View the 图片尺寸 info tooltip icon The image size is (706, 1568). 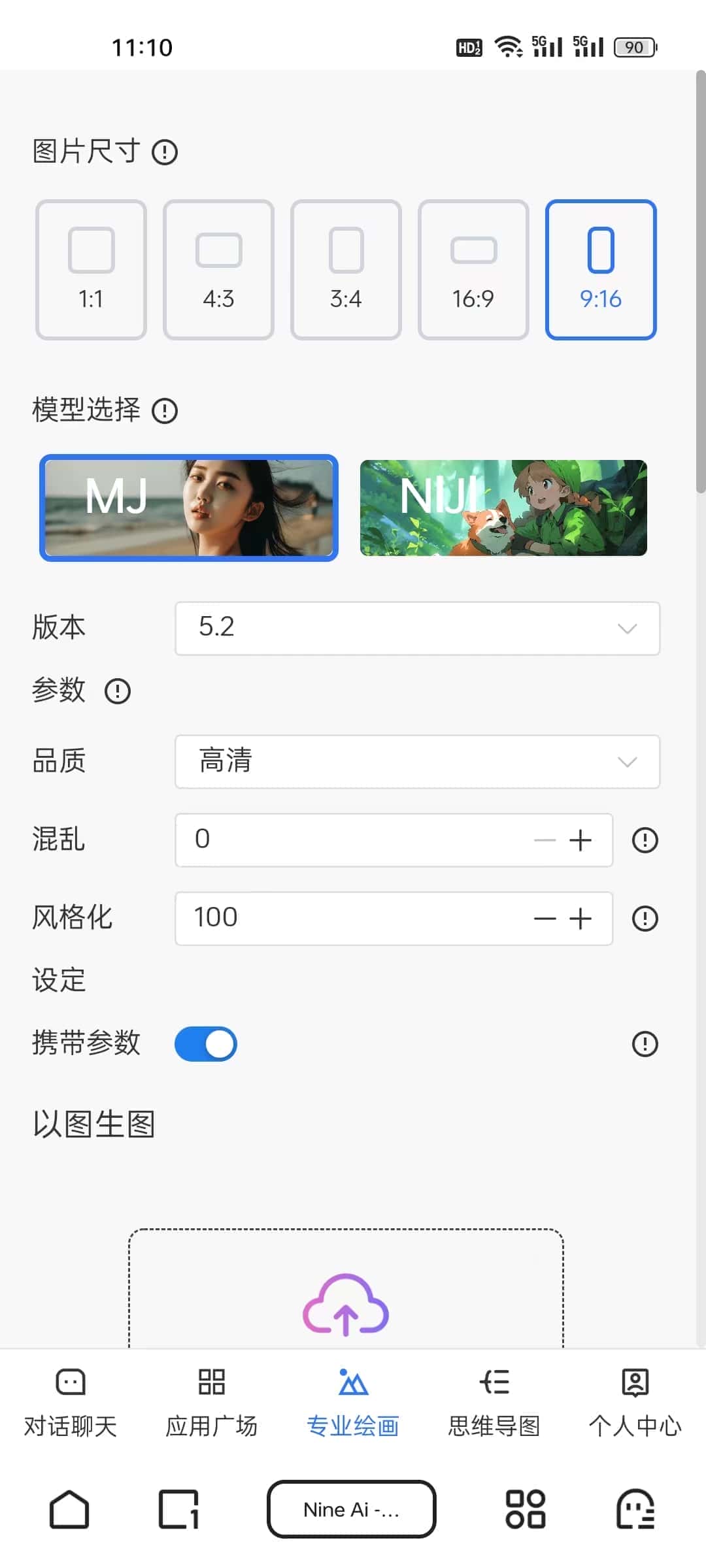tap(165, 152)
